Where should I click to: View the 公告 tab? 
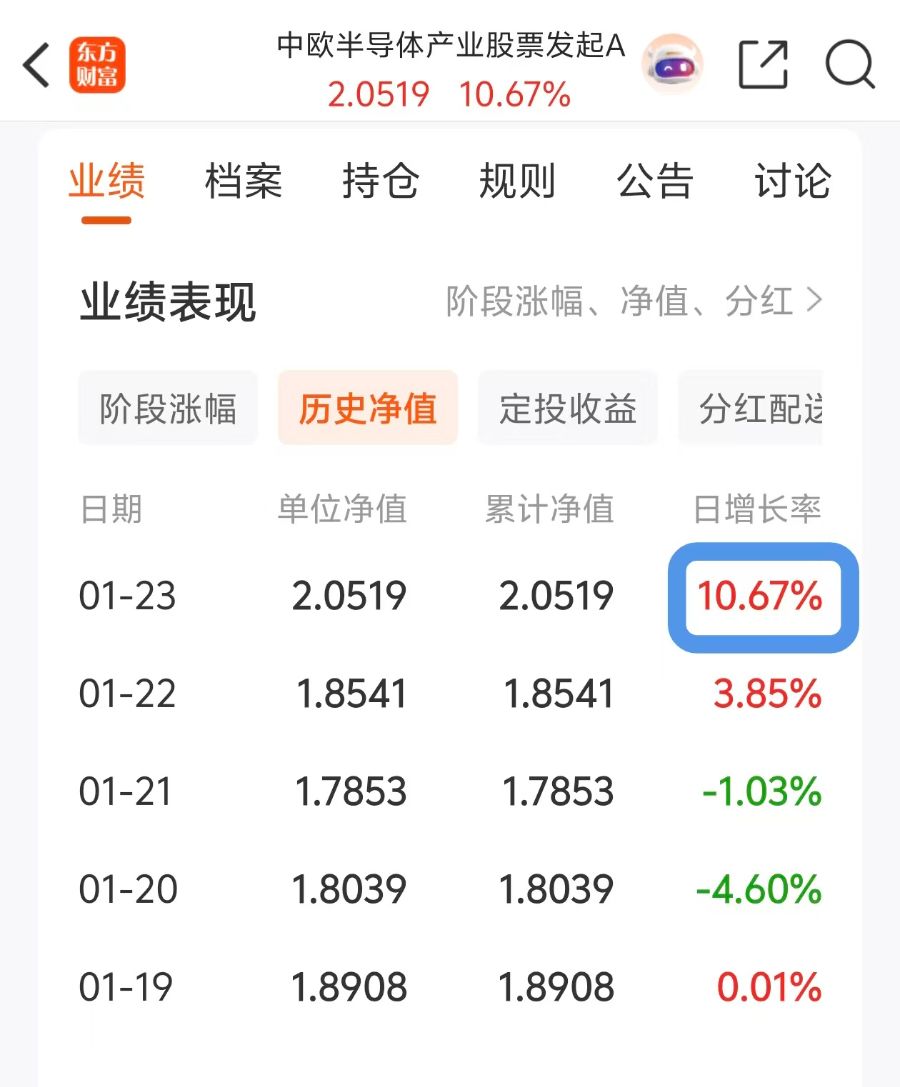(x=655, y=182)
